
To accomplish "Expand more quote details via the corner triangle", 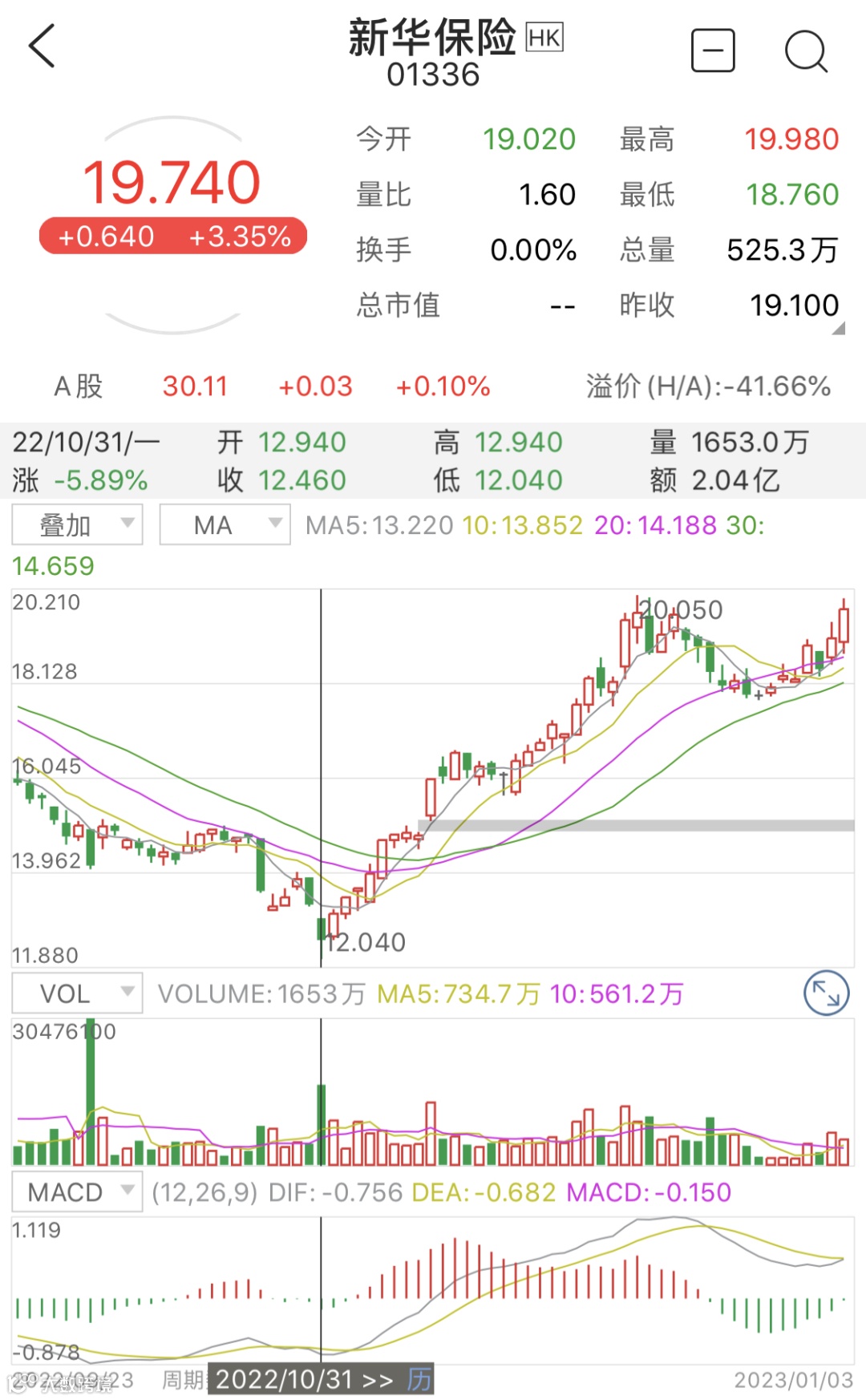I will (x=838, y=329).
